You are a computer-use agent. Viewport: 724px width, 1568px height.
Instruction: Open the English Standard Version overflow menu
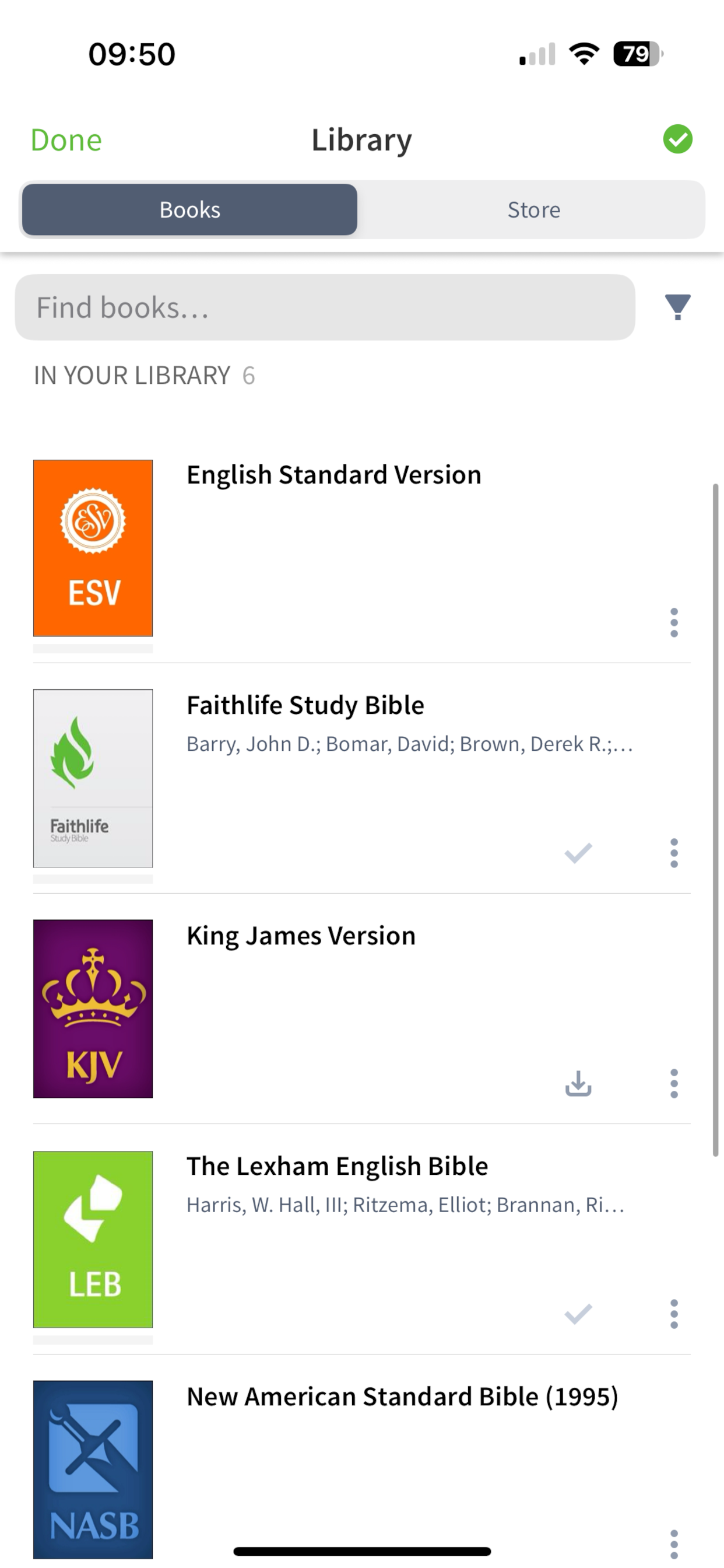674,622
